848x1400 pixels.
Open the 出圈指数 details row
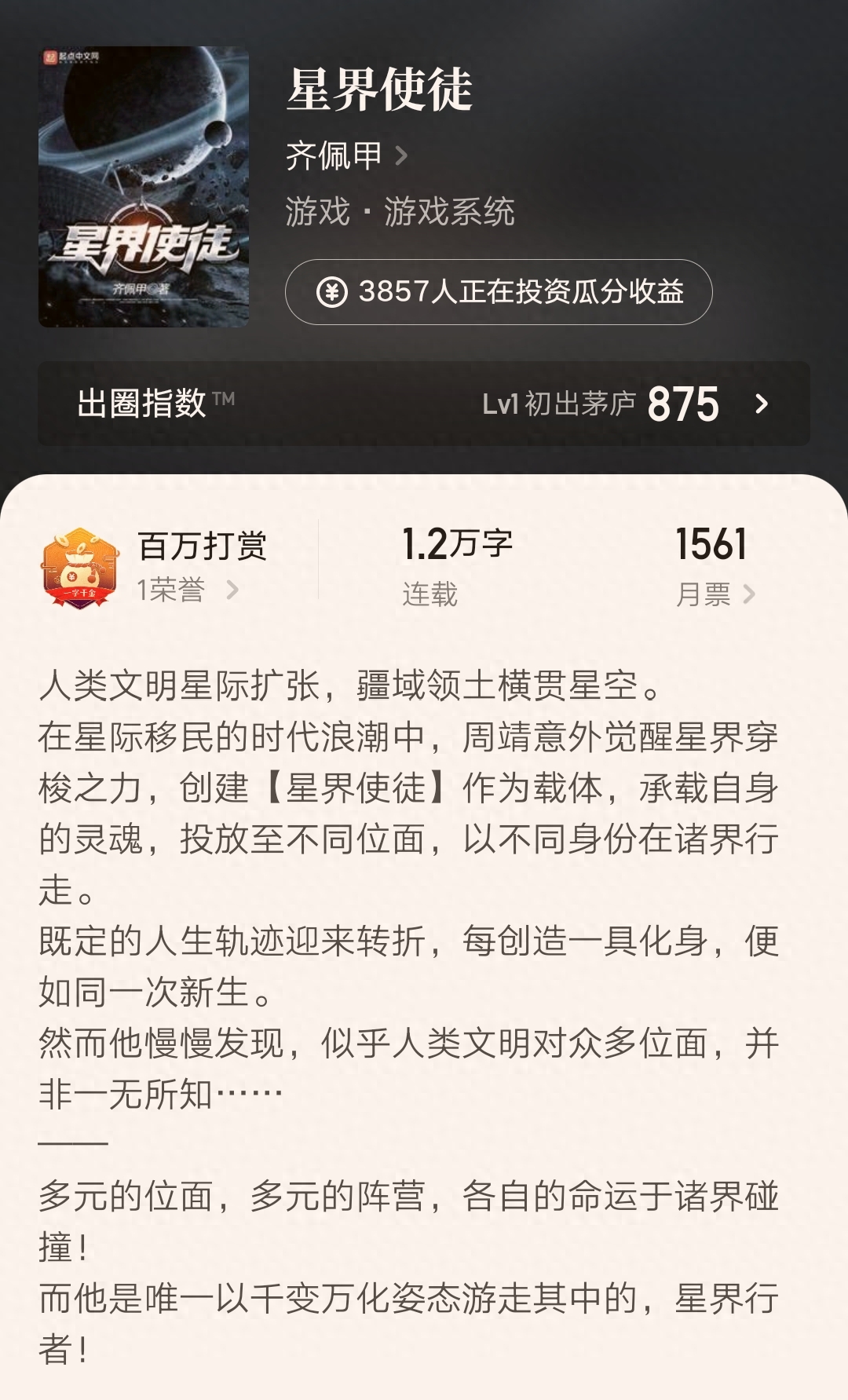tap(424, 404)
